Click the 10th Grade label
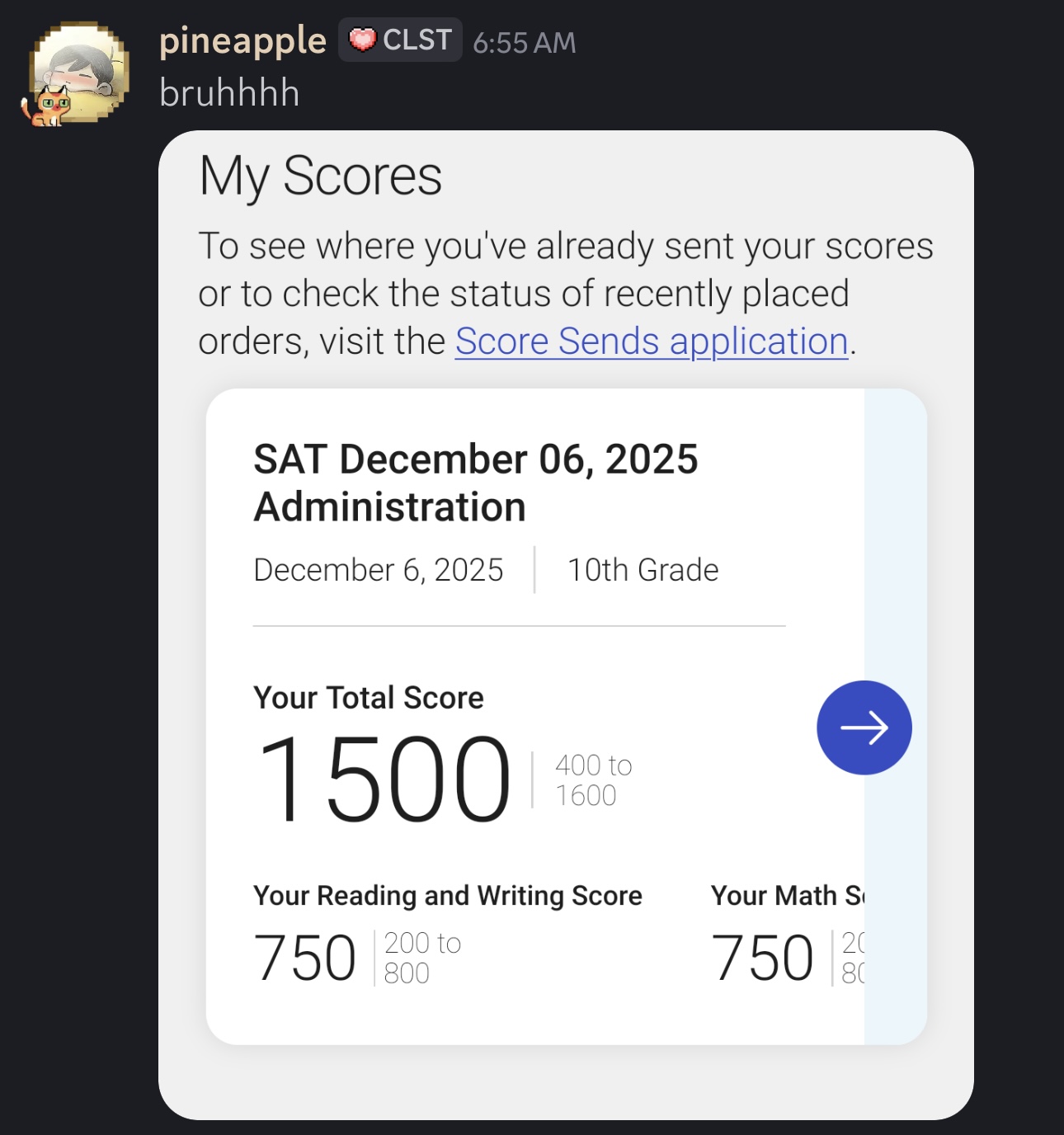This screenshot has height=1135, width=1064. click(643, 569)
